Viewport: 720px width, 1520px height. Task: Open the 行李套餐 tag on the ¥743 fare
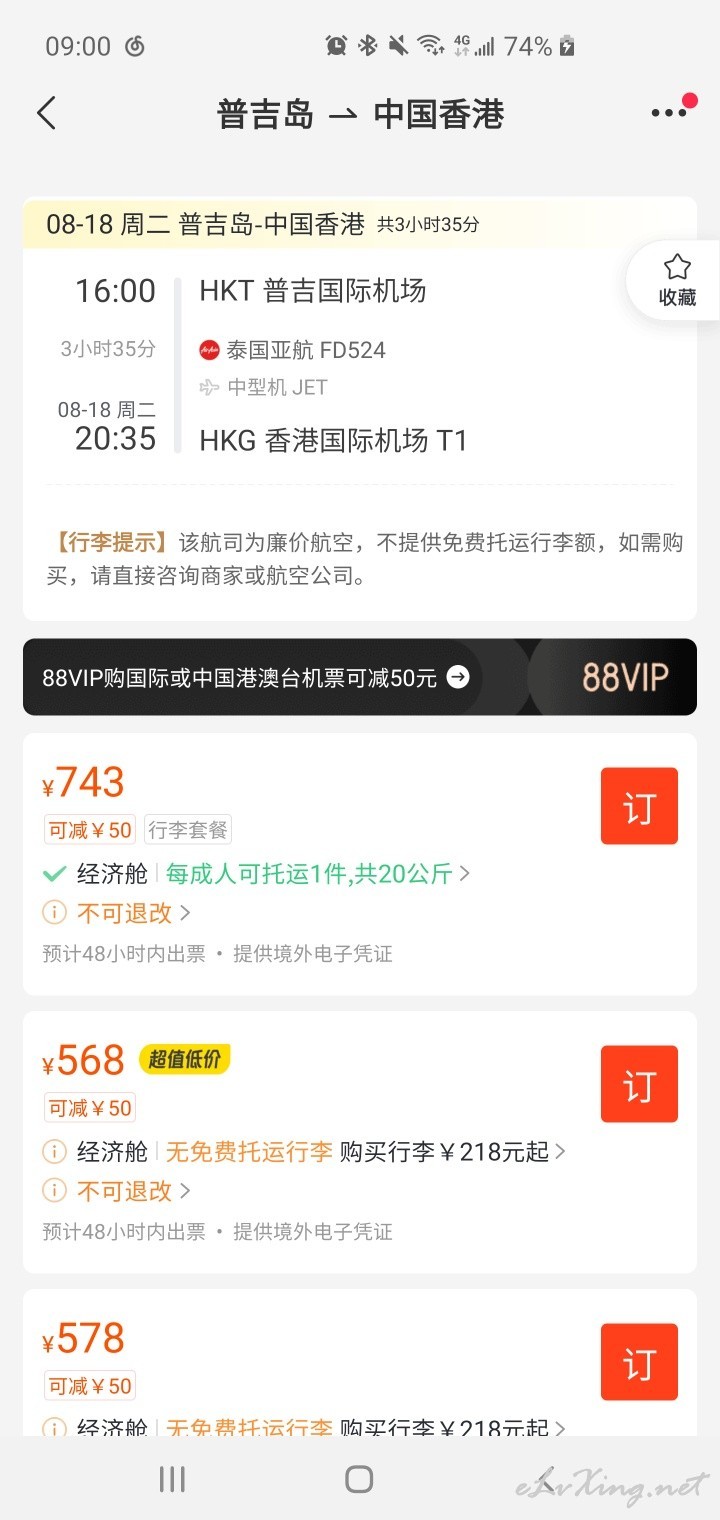click(188, 829)
